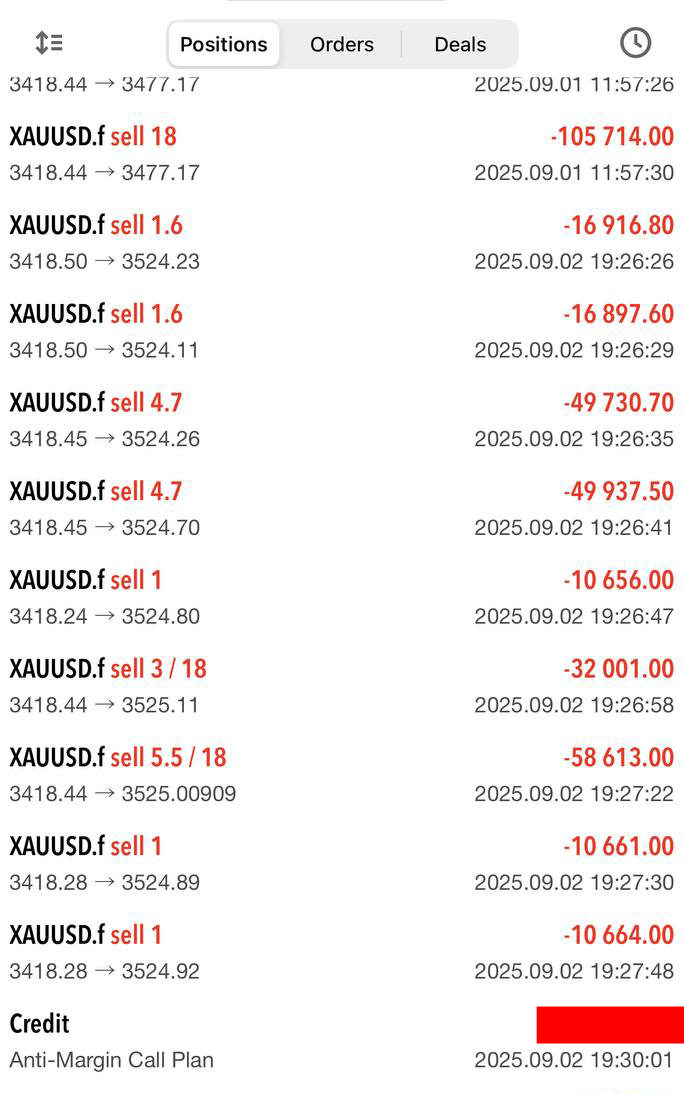
Task: Expand the XAUUSD.f sell 18 position
Action: pos(341,153)
